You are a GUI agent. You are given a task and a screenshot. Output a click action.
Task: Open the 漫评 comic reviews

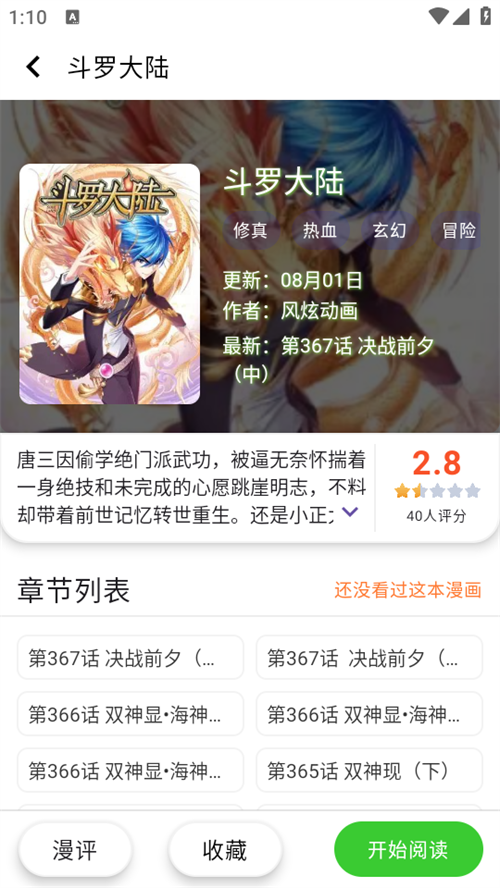click(75, 850)
